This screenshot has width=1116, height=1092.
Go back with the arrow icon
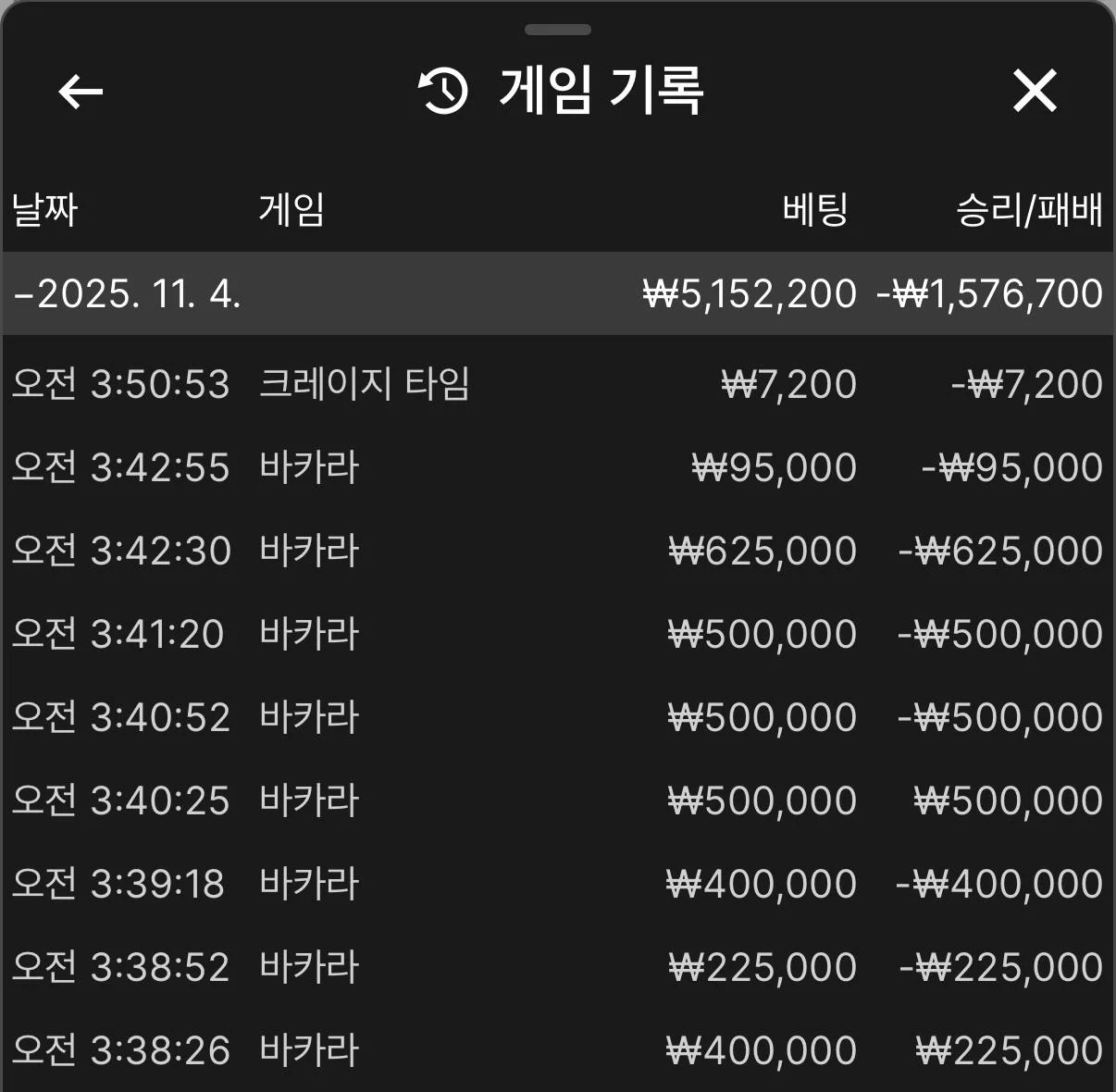tap(81, 91)
